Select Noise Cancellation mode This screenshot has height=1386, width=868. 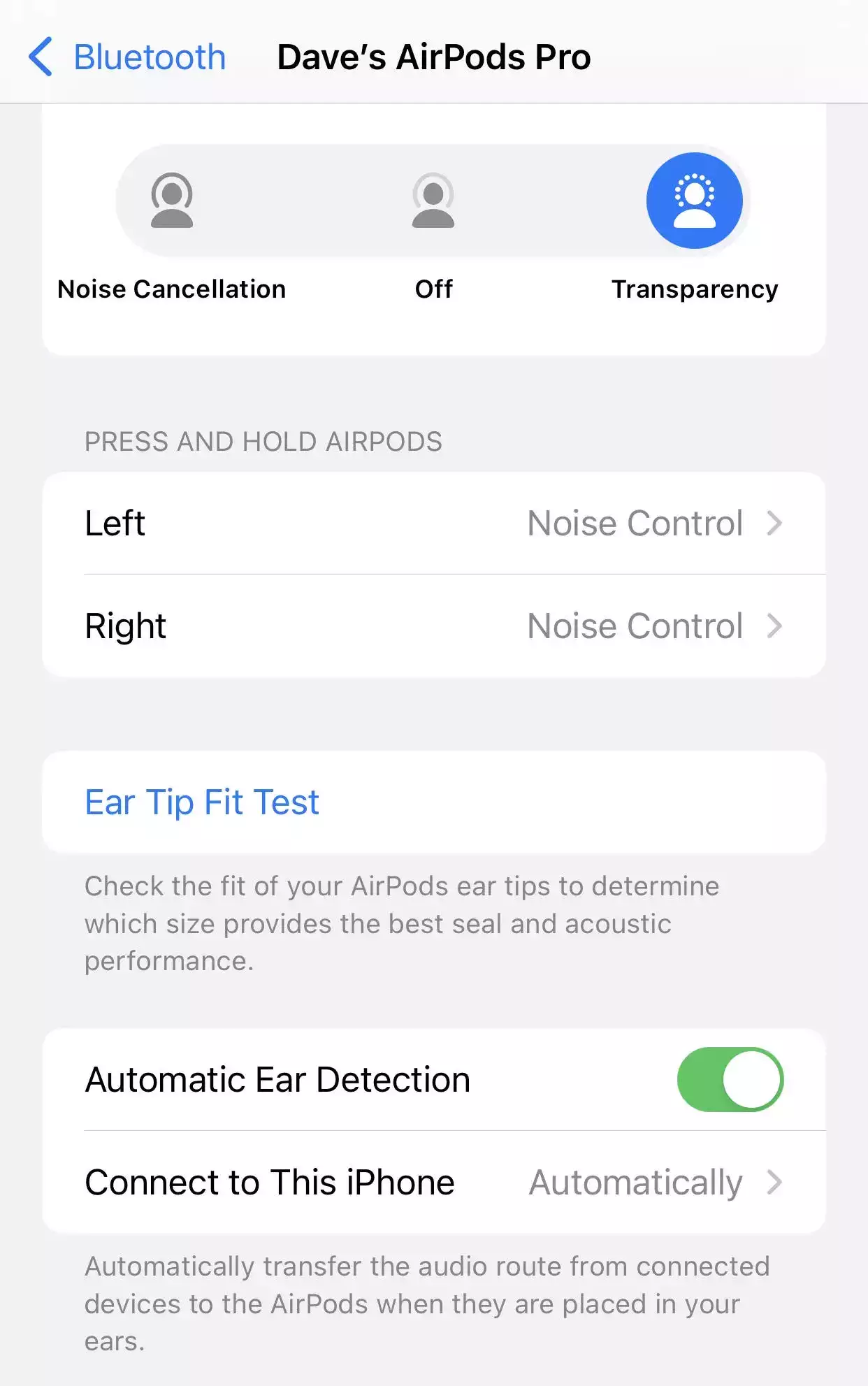coord(172,201)
